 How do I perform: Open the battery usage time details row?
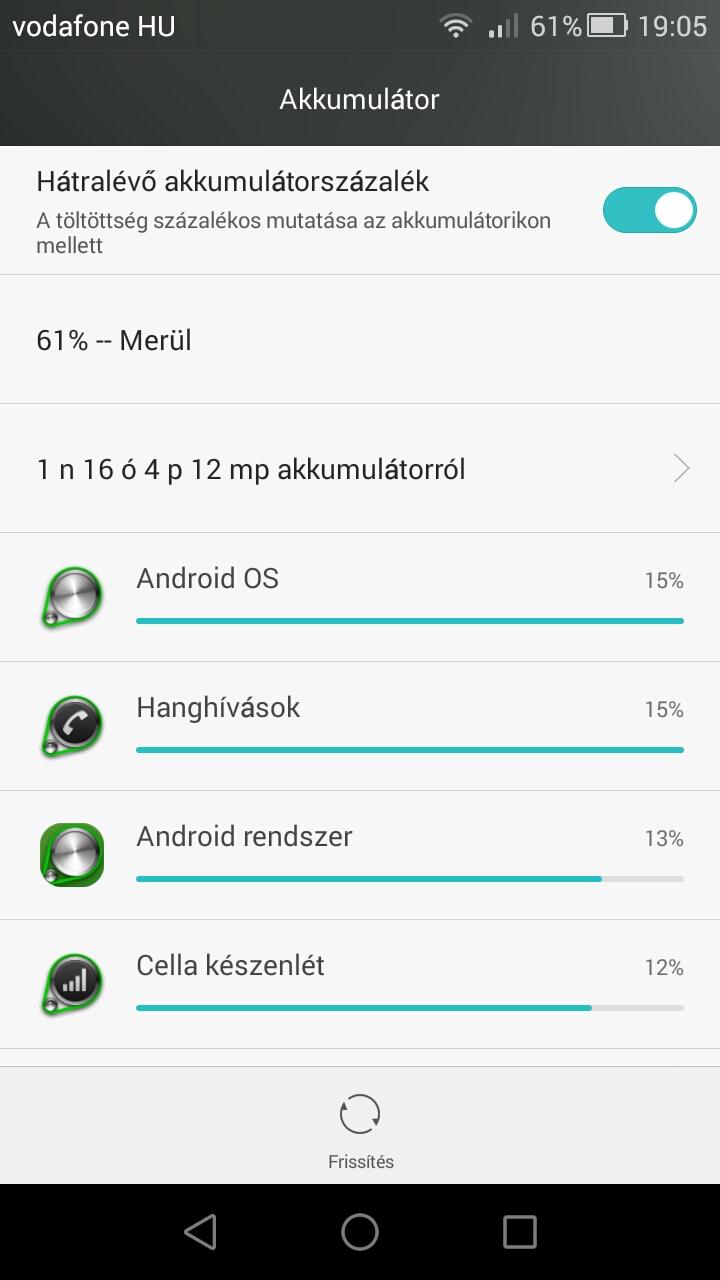[360, 468]
